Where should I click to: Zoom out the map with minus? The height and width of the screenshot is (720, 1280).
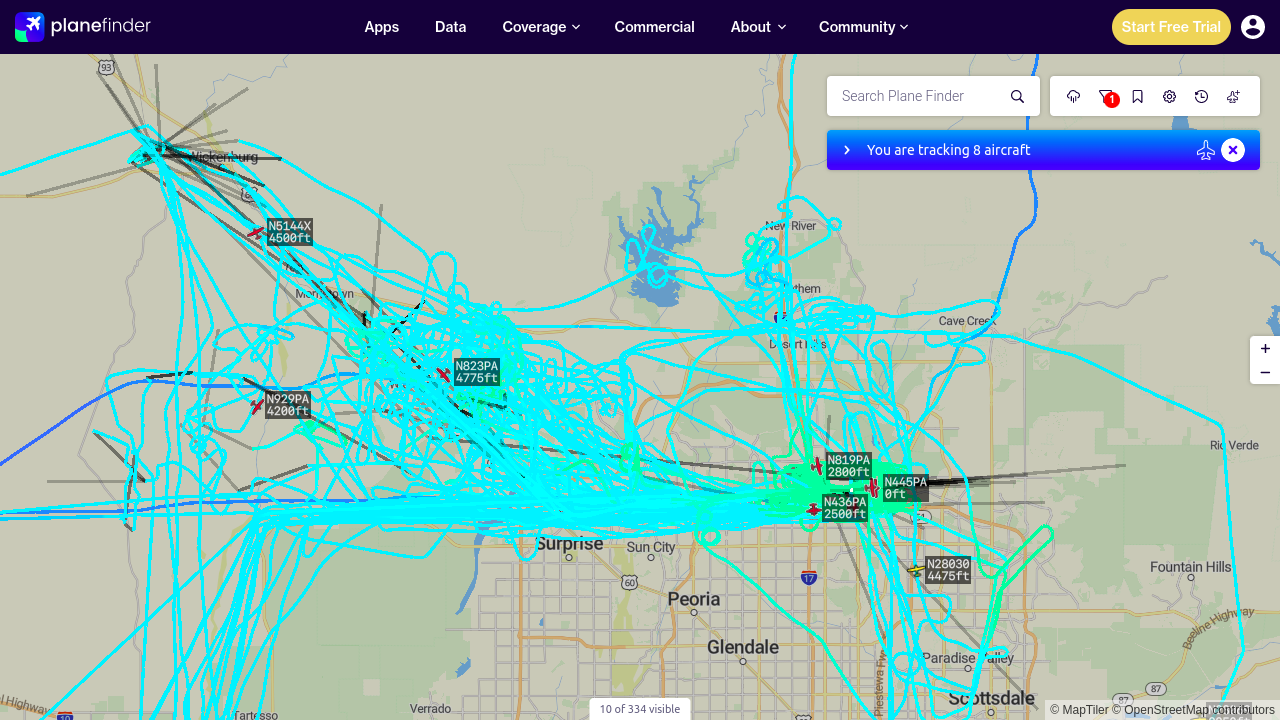coord(1265,372)
